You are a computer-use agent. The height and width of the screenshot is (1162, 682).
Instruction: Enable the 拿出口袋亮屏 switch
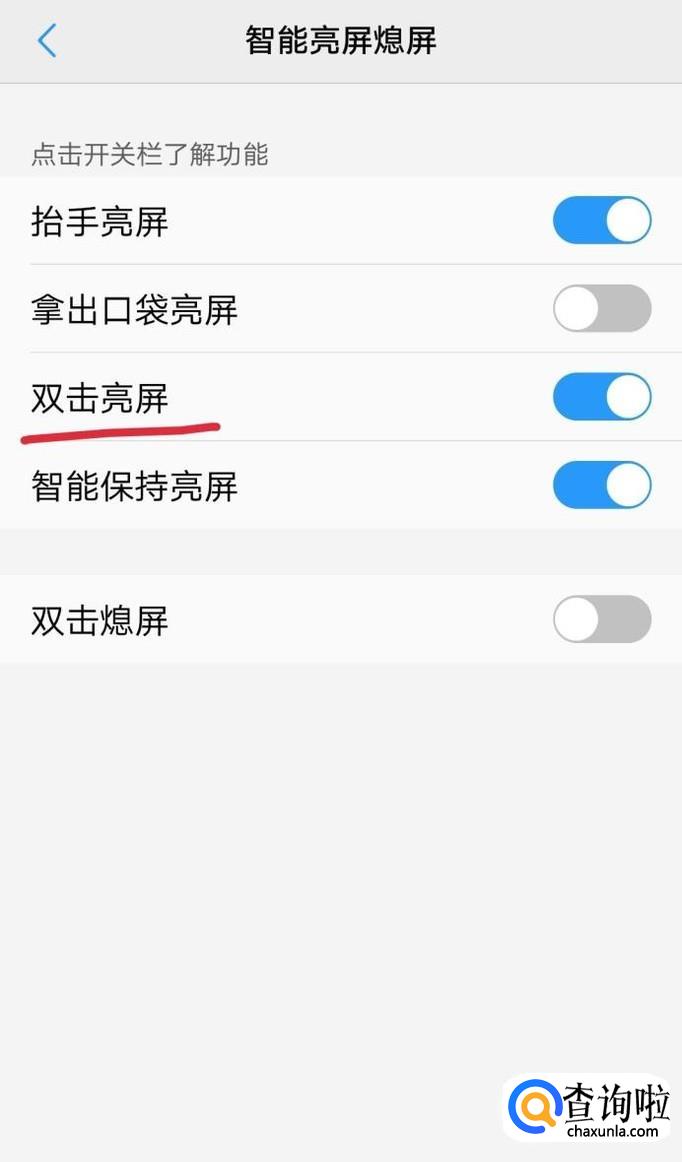(x=602, y=309)
